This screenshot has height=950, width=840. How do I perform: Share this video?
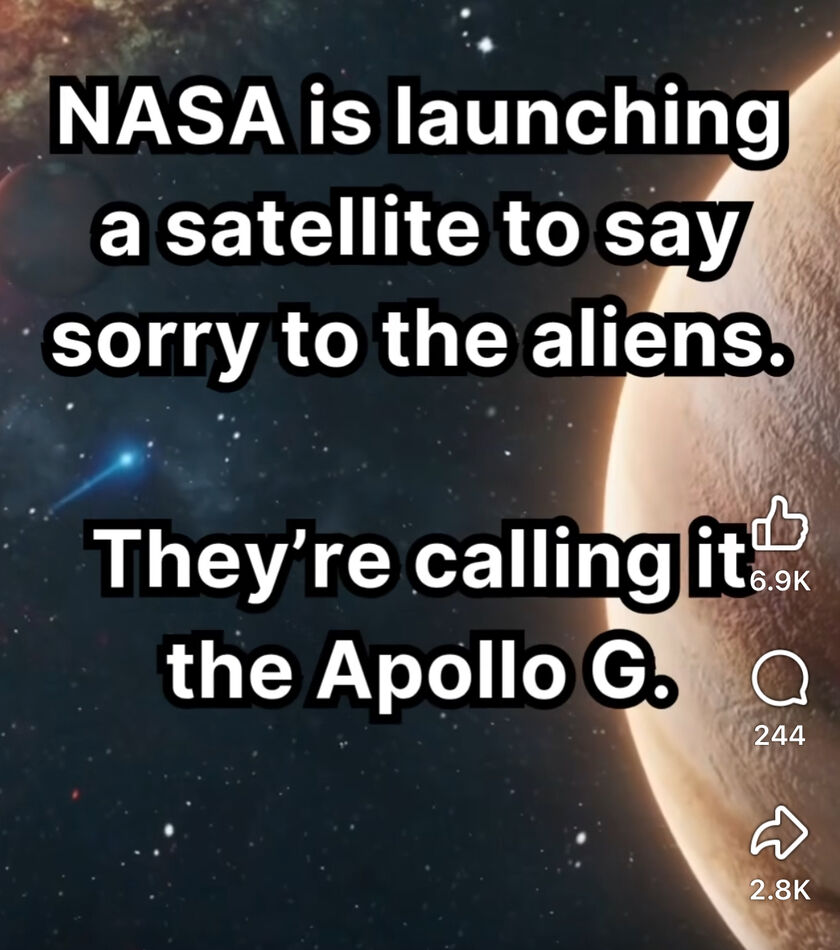pos(779,835)
